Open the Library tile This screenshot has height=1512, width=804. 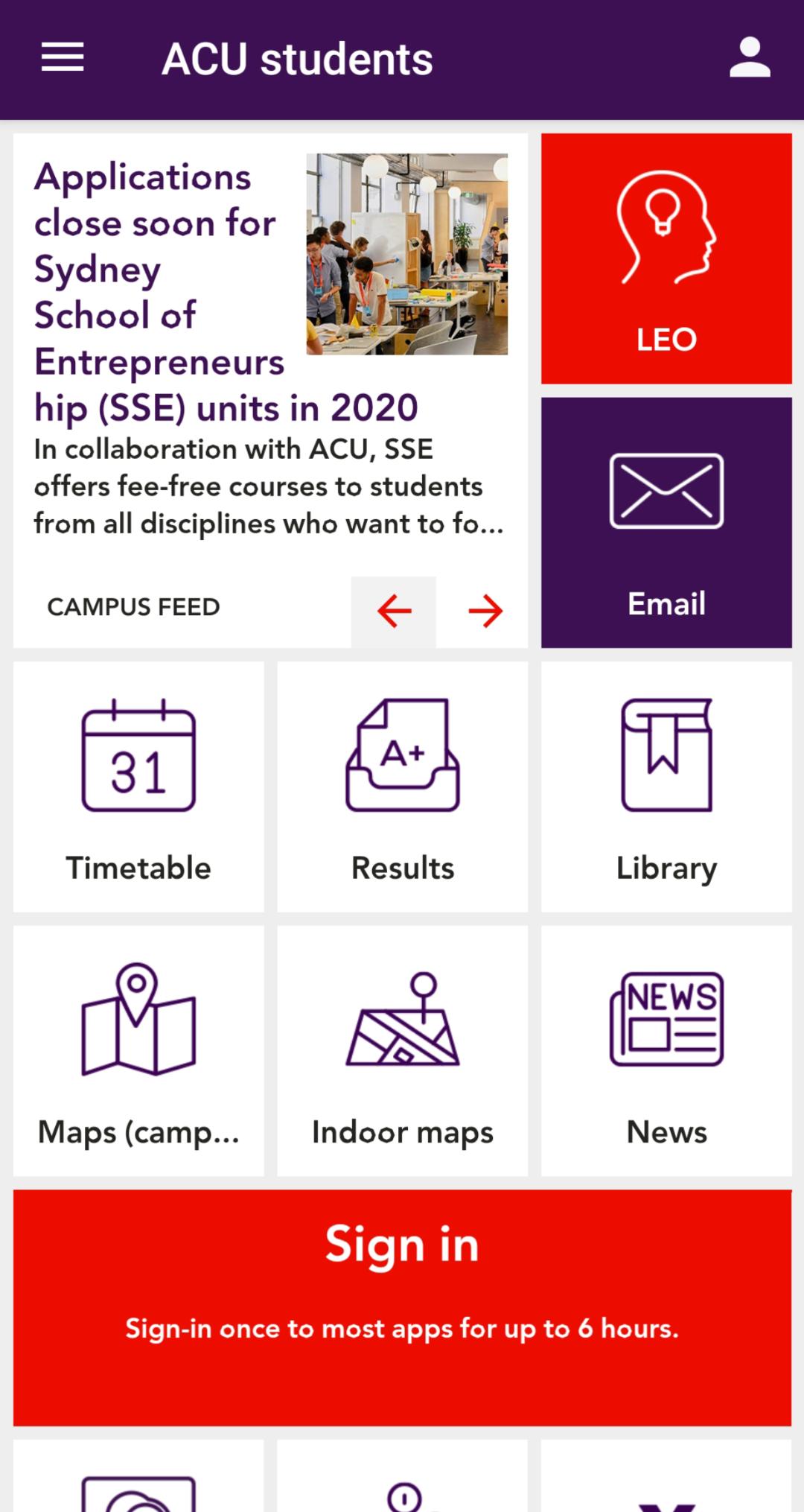point(666,787)
